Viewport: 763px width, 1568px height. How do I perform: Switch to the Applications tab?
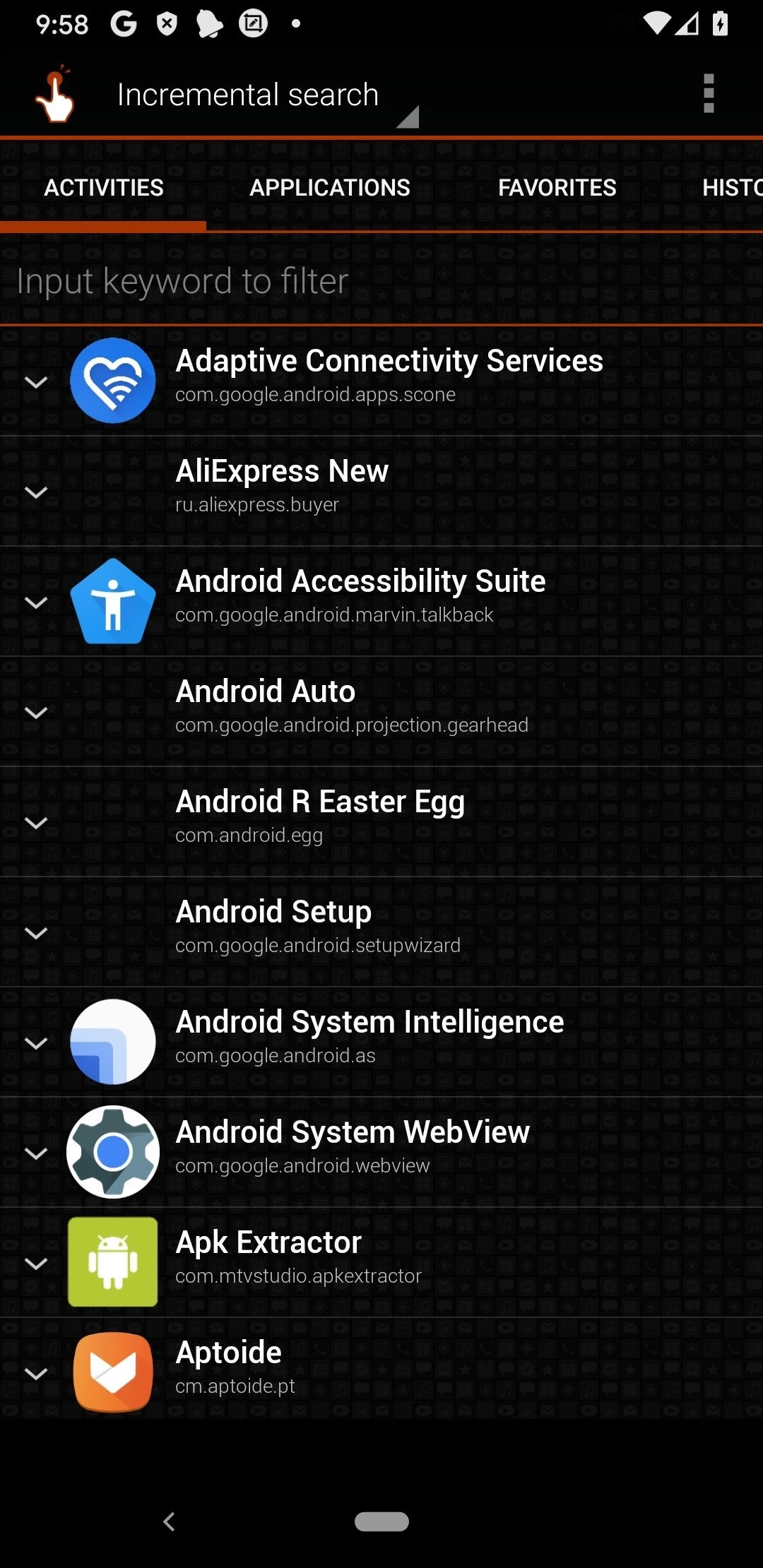coord(329,188)
